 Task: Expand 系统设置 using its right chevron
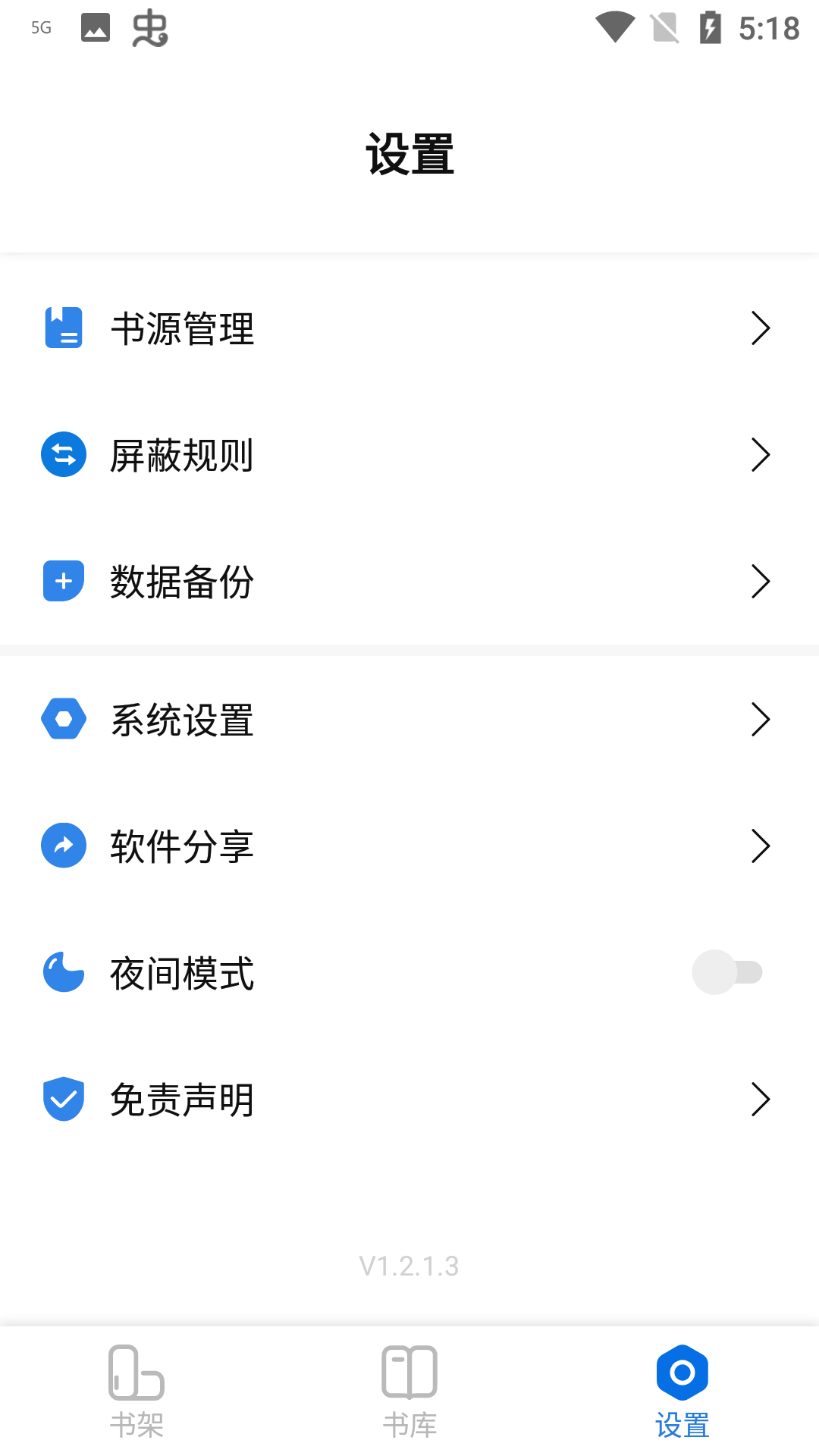[x=761, y=718]
